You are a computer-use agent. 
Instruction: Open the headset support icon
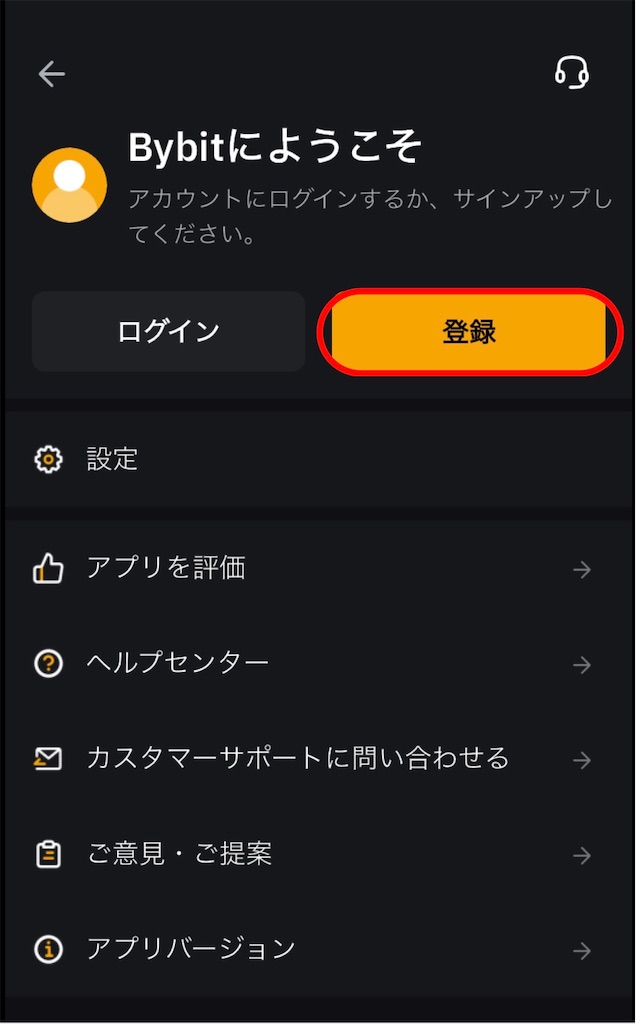pyautogui.click(x=571, y=72)
